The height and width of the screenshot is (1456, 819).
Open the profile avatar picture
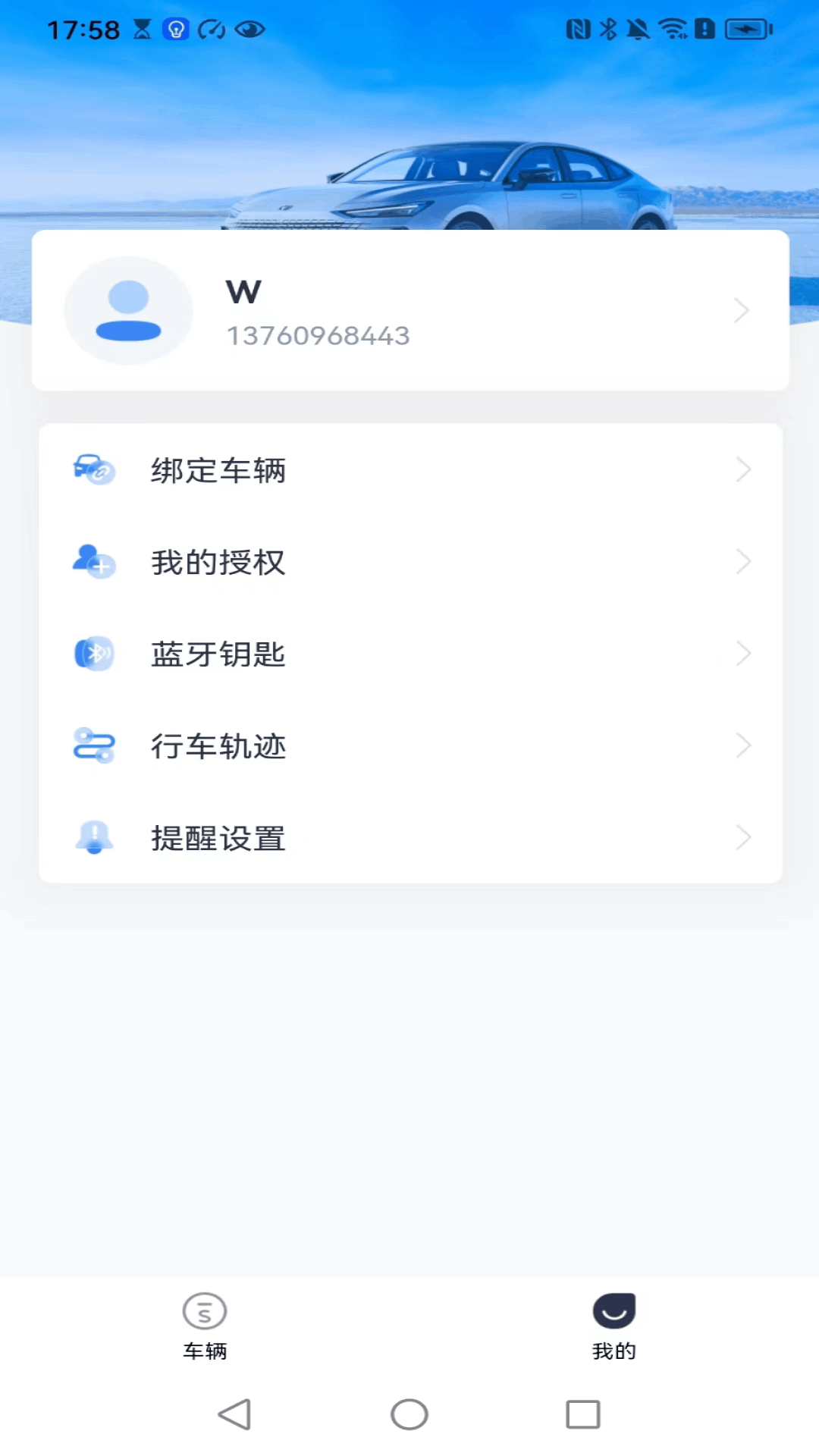[x=129, y=311]
